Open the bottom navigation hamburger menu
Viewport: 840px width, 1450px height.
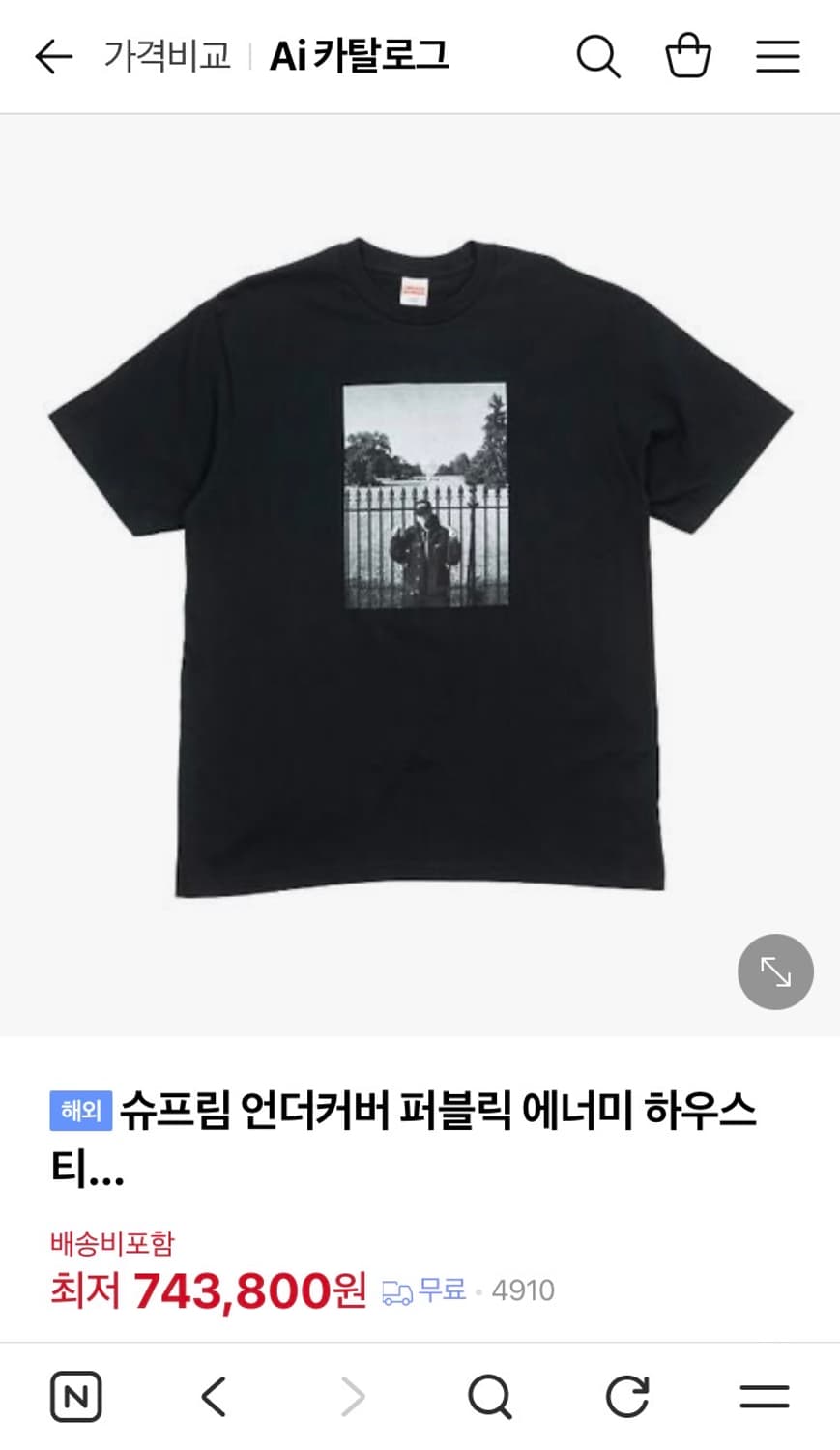(x=763, y=1395)
